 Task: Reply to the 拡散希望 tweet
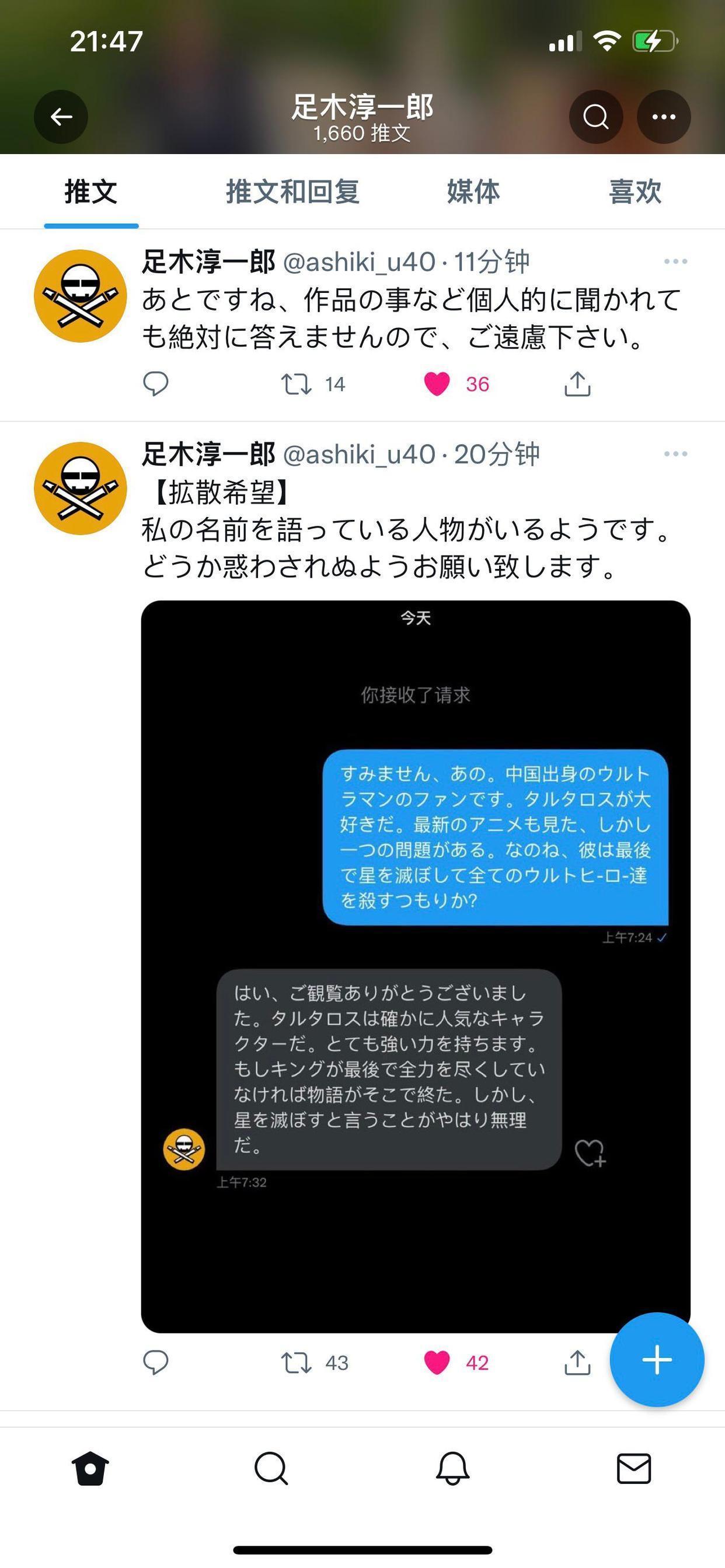(x=156, y=1362)
